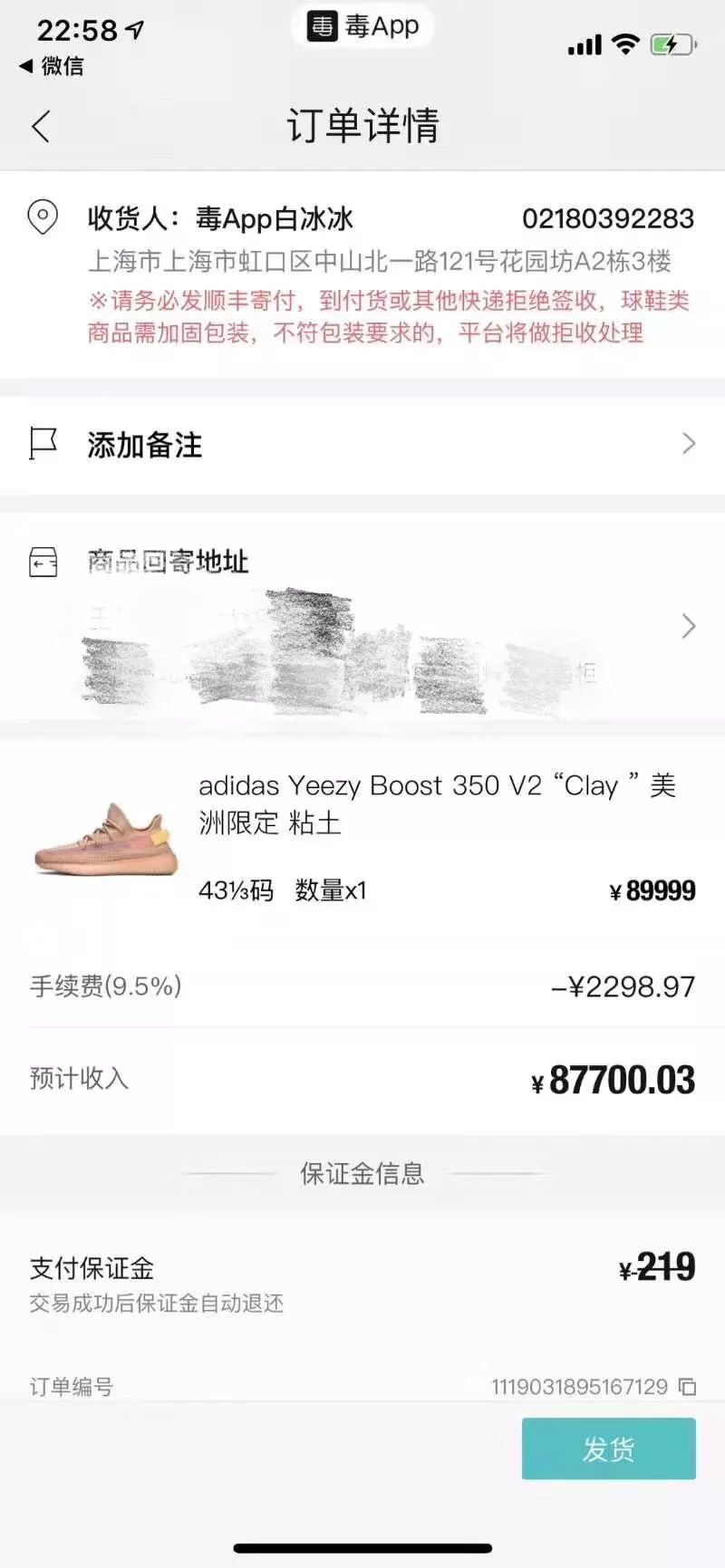Tap the home indicator bar at bottom
Viewport: 725px width, 1568px height.
362,1544
